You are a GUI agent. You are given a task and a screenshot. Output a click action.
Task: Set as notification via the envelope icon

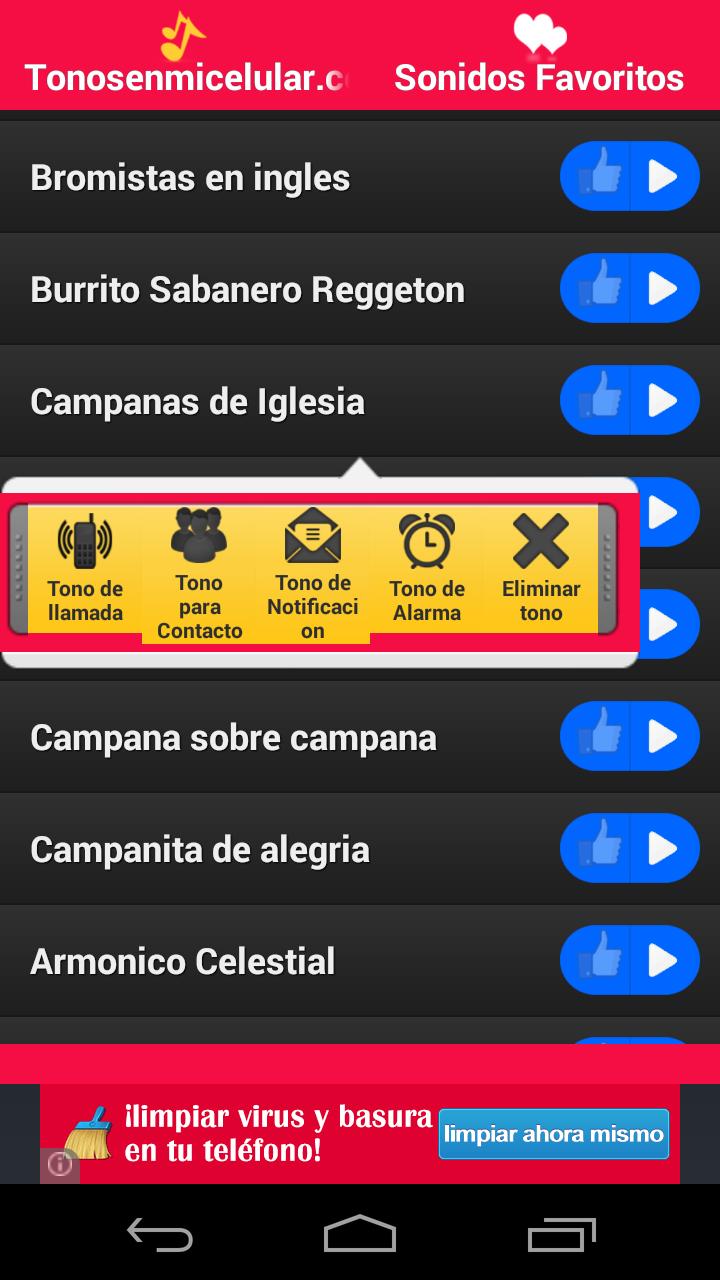click(314, 538)
